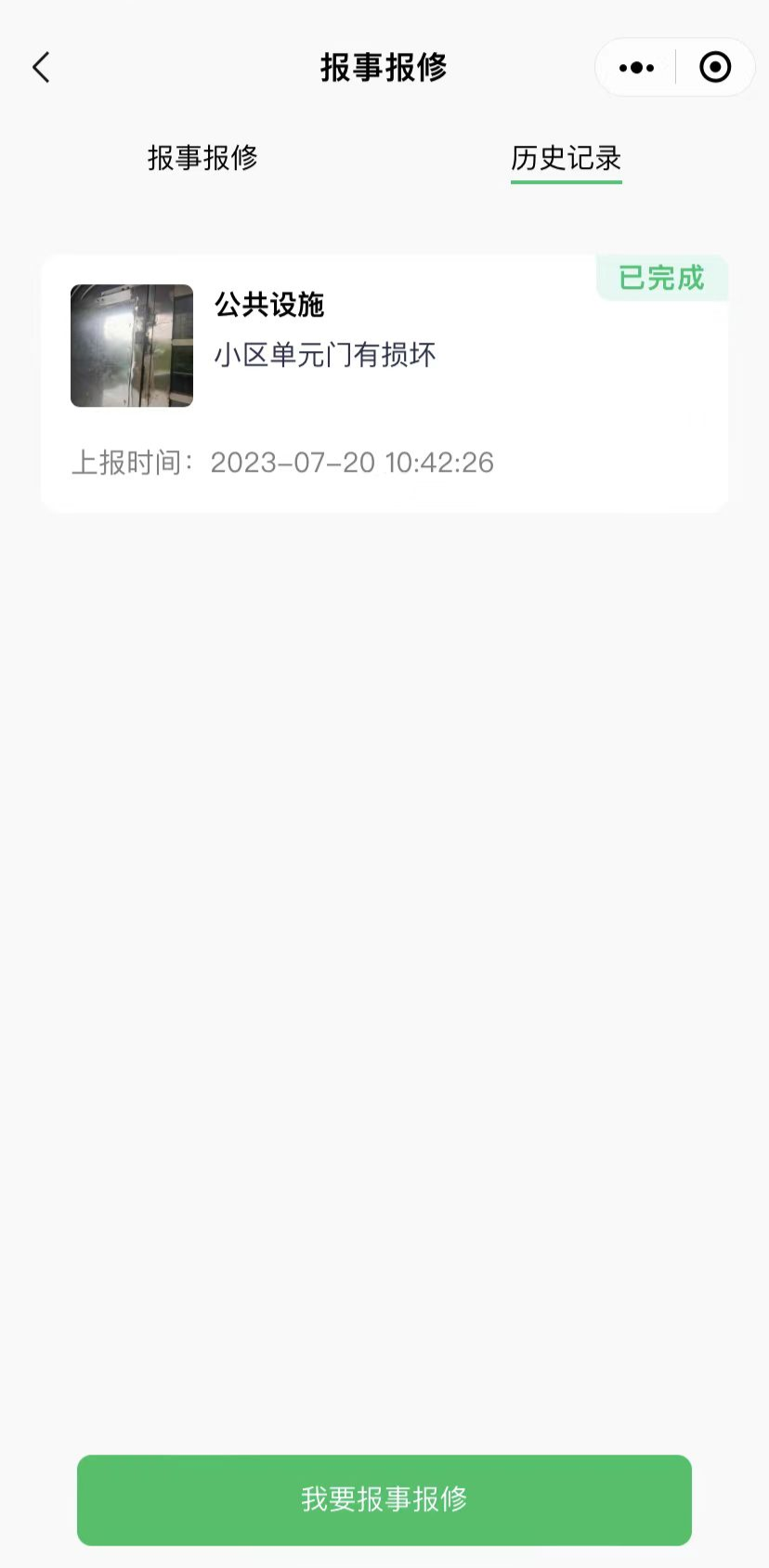Open the 公共设施 repair record card
Screen dimensions: 769x1568
(x=384, y=383)
